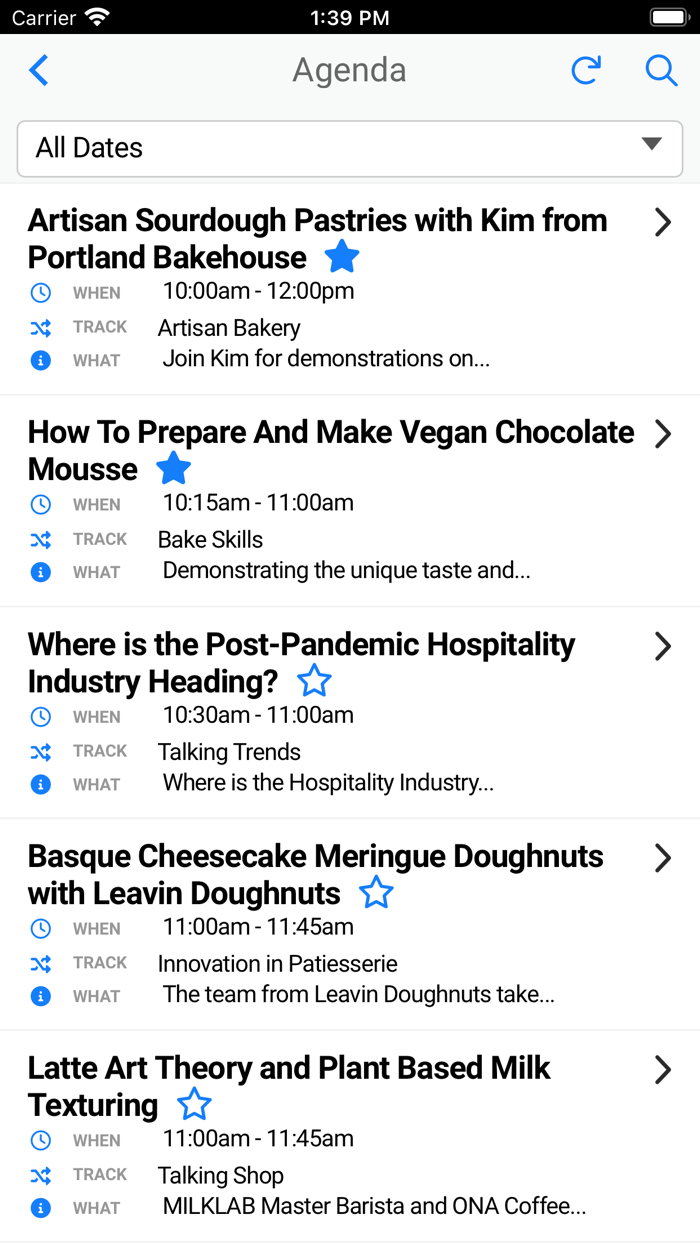700x1244 pixels.
Task: Star the Post-Pandemic Hospitality Industry session
Action: [314, 681]
